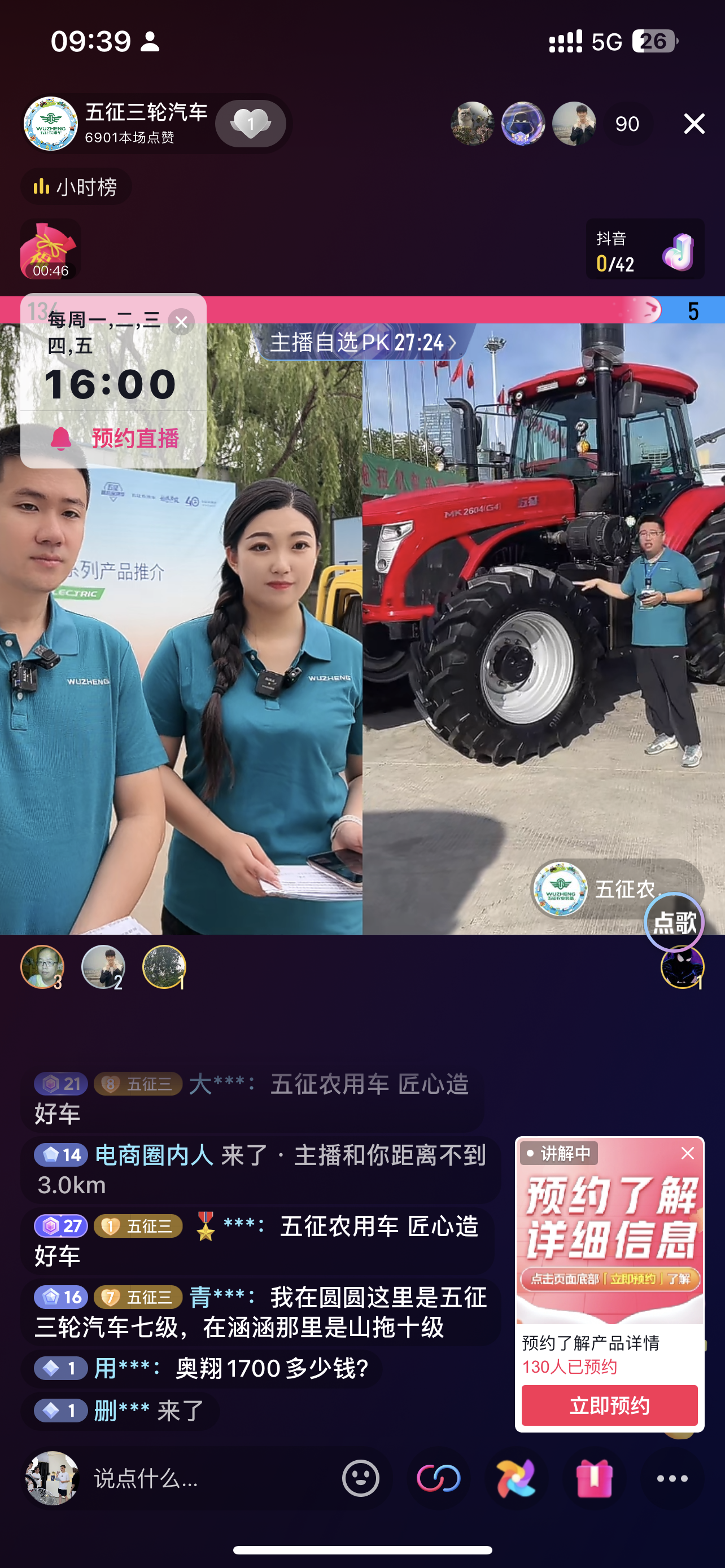Open 主播自选PK details

[x=363, y=343]
